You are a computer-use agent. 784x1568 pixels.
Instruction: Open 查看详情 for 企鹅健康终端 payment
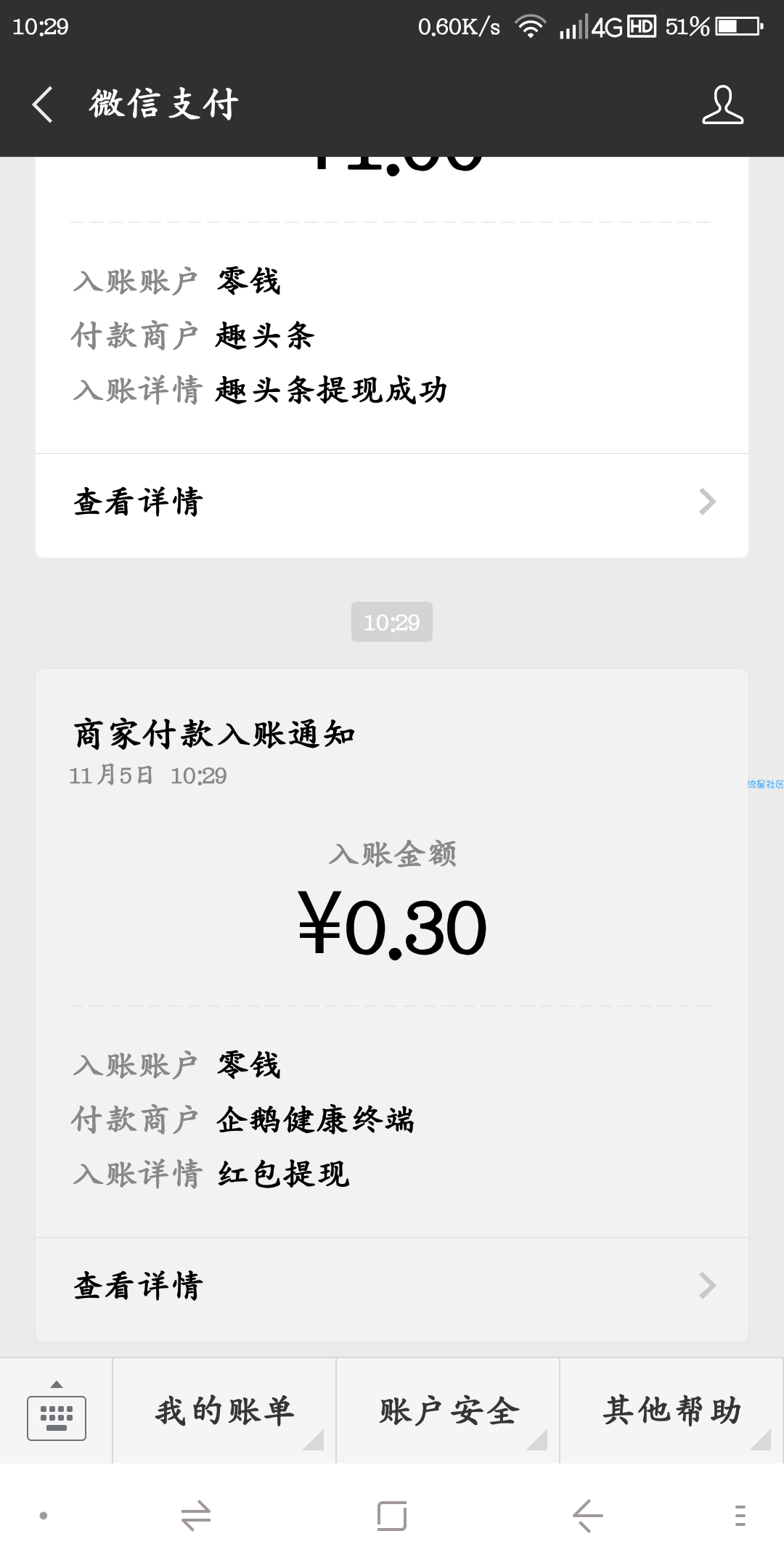click(x=392, y=1286)
